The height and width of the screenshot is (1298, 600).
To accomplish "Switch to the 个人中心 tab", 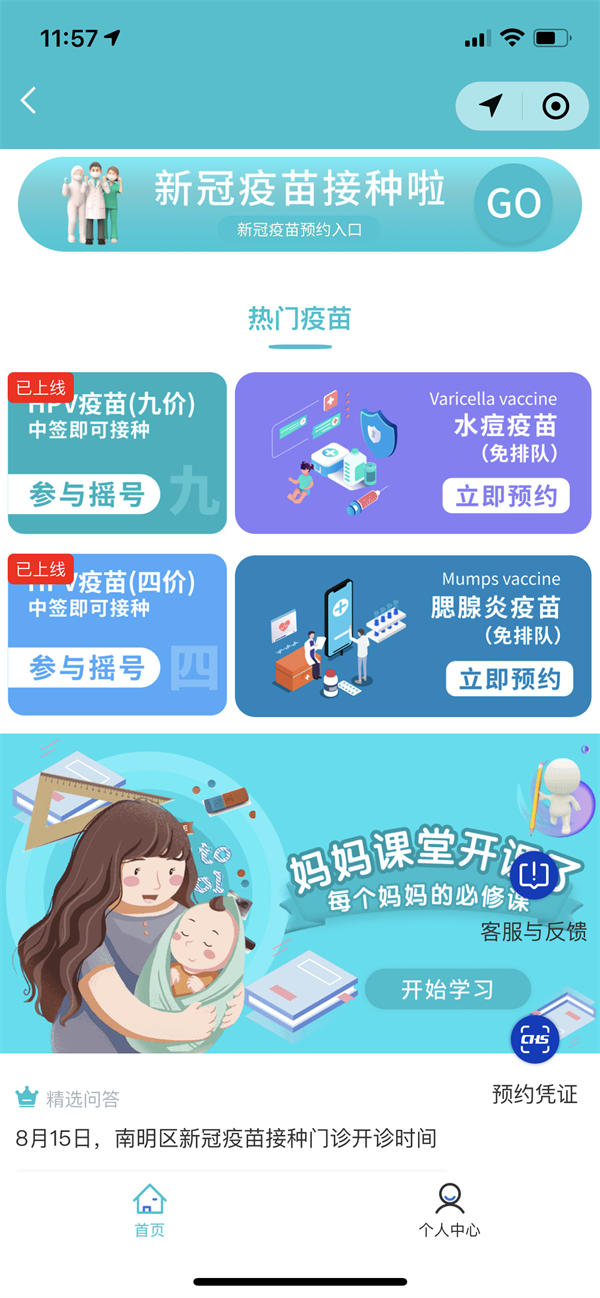I will point(449,1210).
